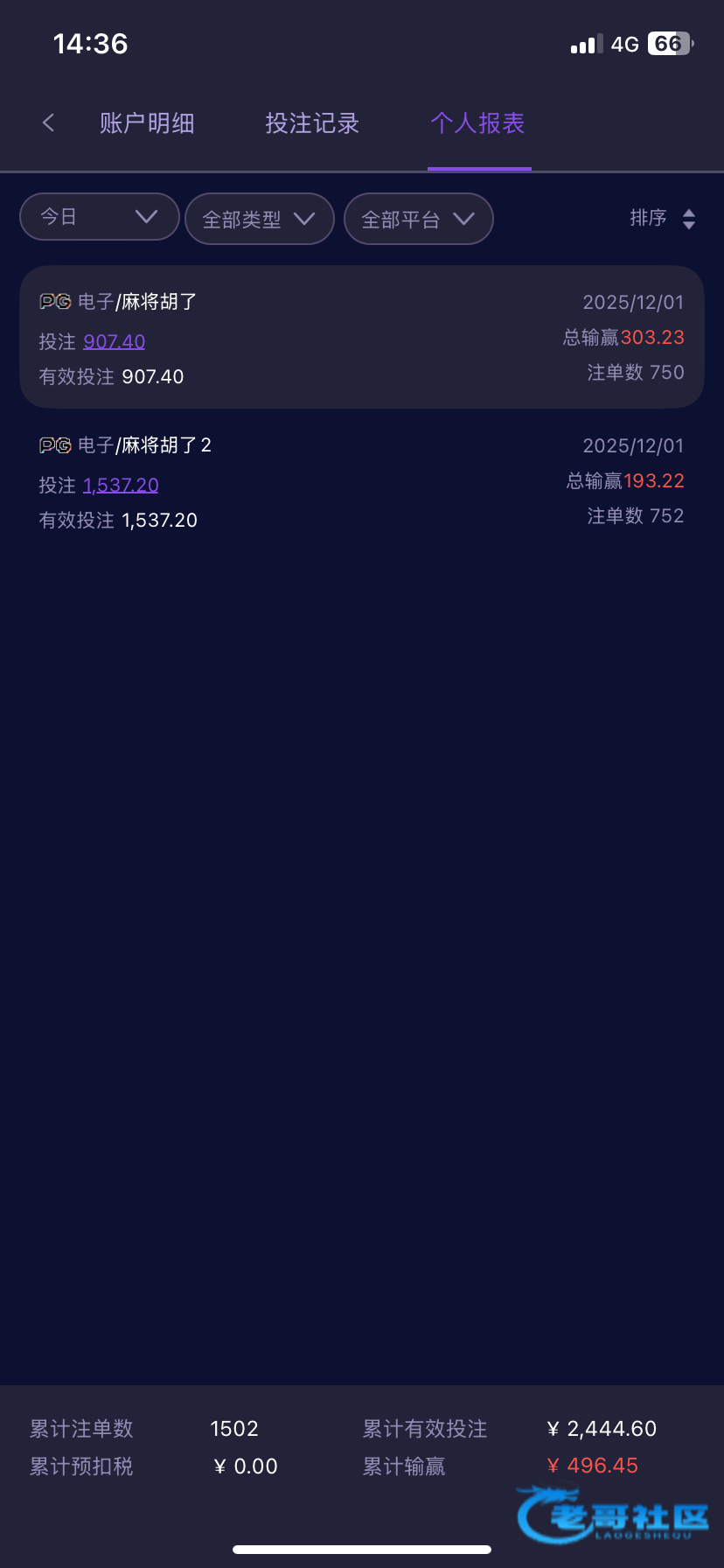This screenshot has width=724, height=1568.
Task: Go back with the top-left arrow
Action: click(49, 123)
